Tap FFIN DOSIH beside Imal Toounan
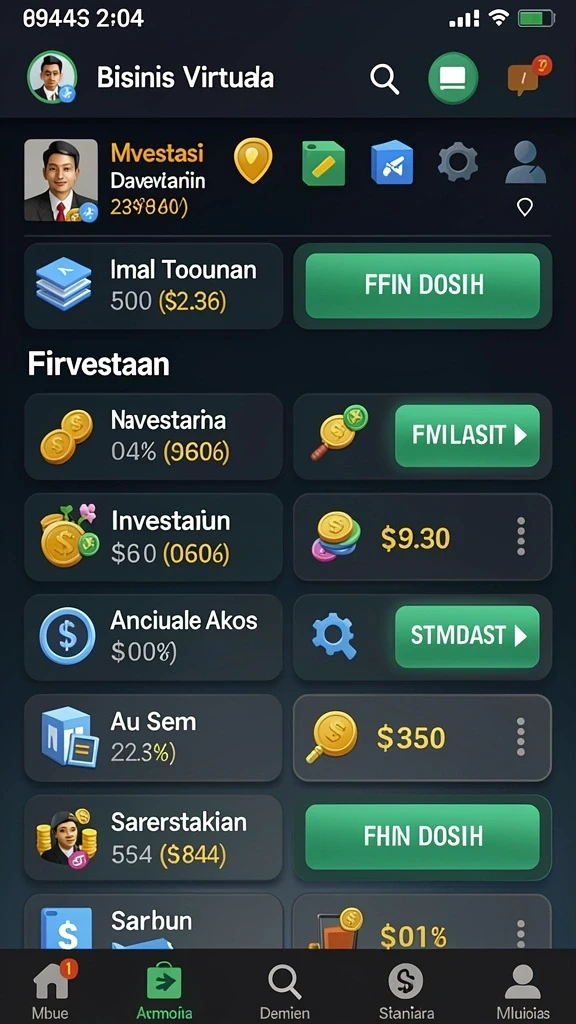Screen dimensions: 576x1024 423,285
